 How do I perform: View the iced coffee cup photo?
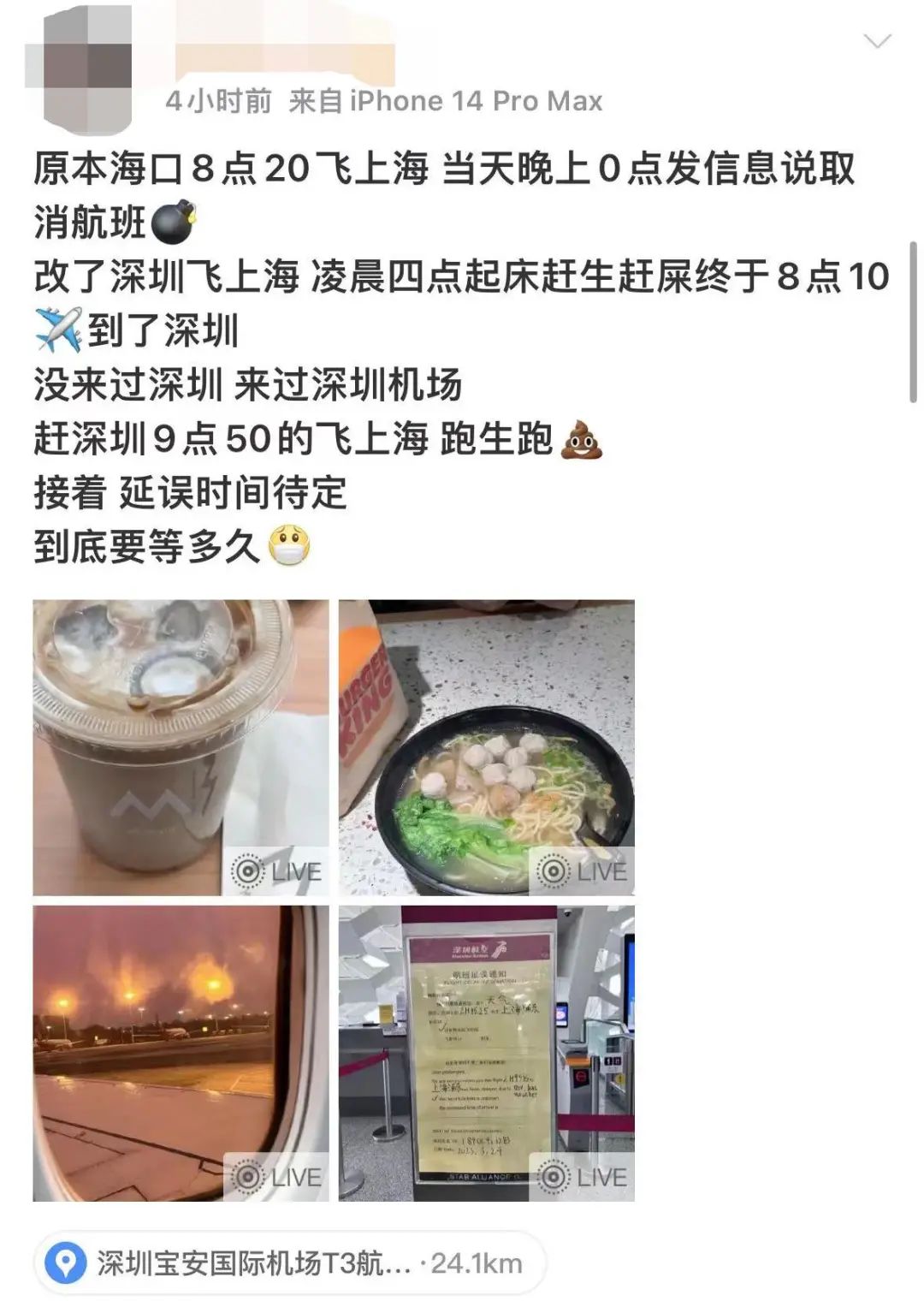tap(181, 747)
